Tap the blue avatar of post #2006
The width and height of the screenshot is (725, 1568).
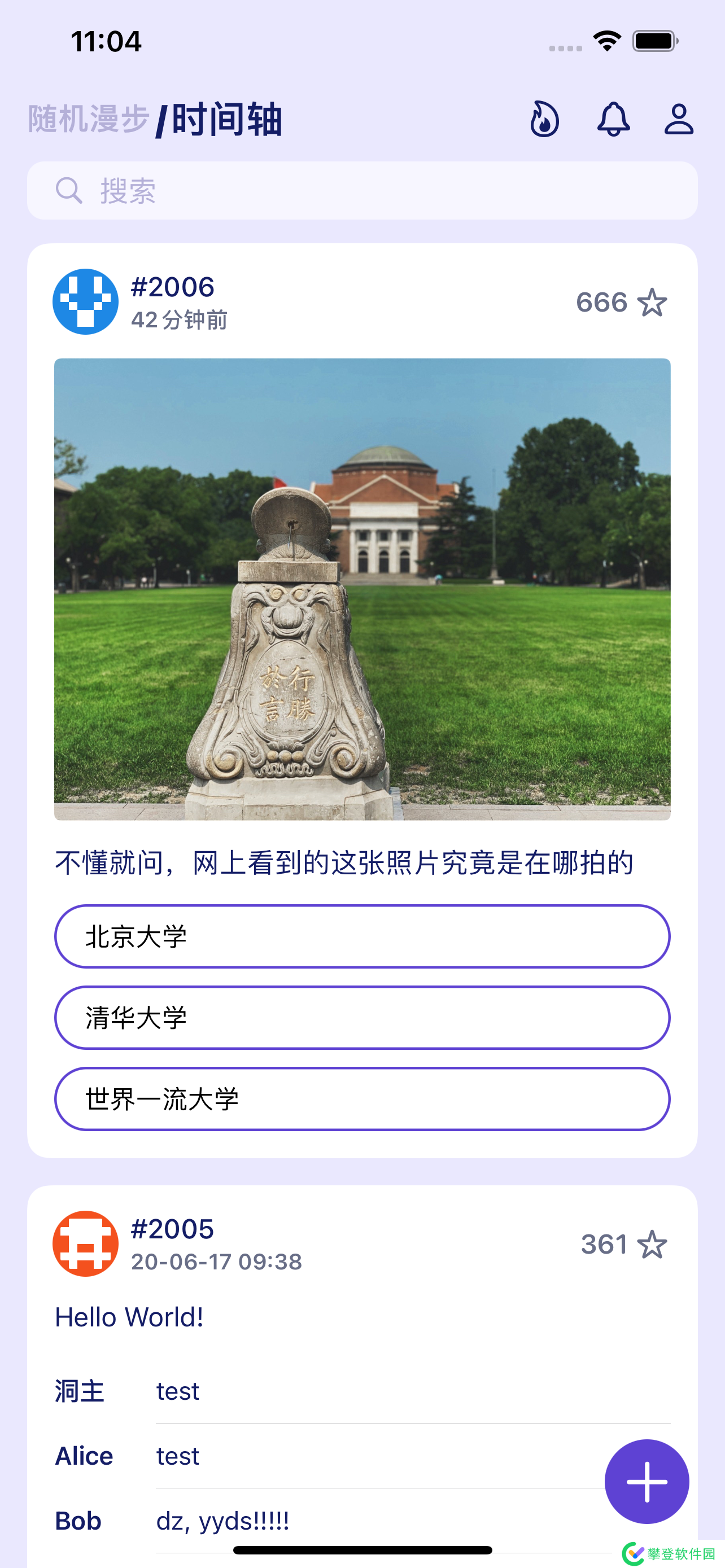click(86, 302)
